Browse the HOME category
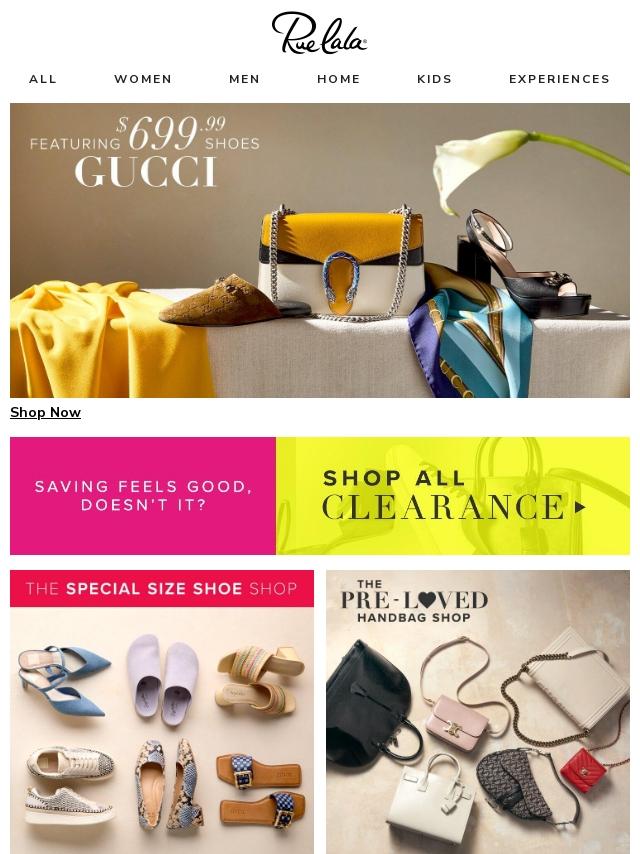 (339, 79)
